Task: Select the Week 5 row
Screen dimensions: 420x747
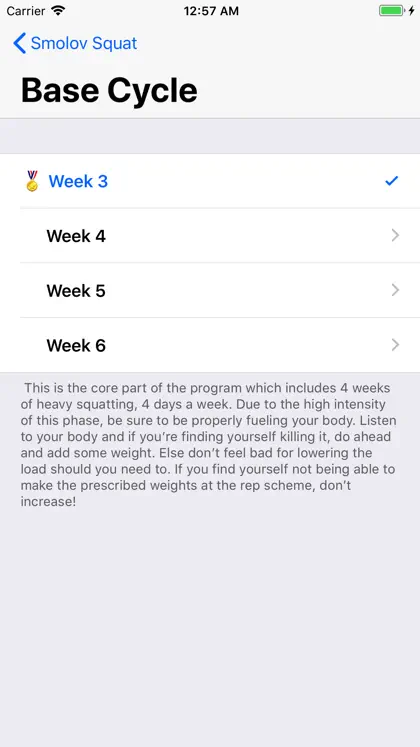Action: tap(210, 291)
